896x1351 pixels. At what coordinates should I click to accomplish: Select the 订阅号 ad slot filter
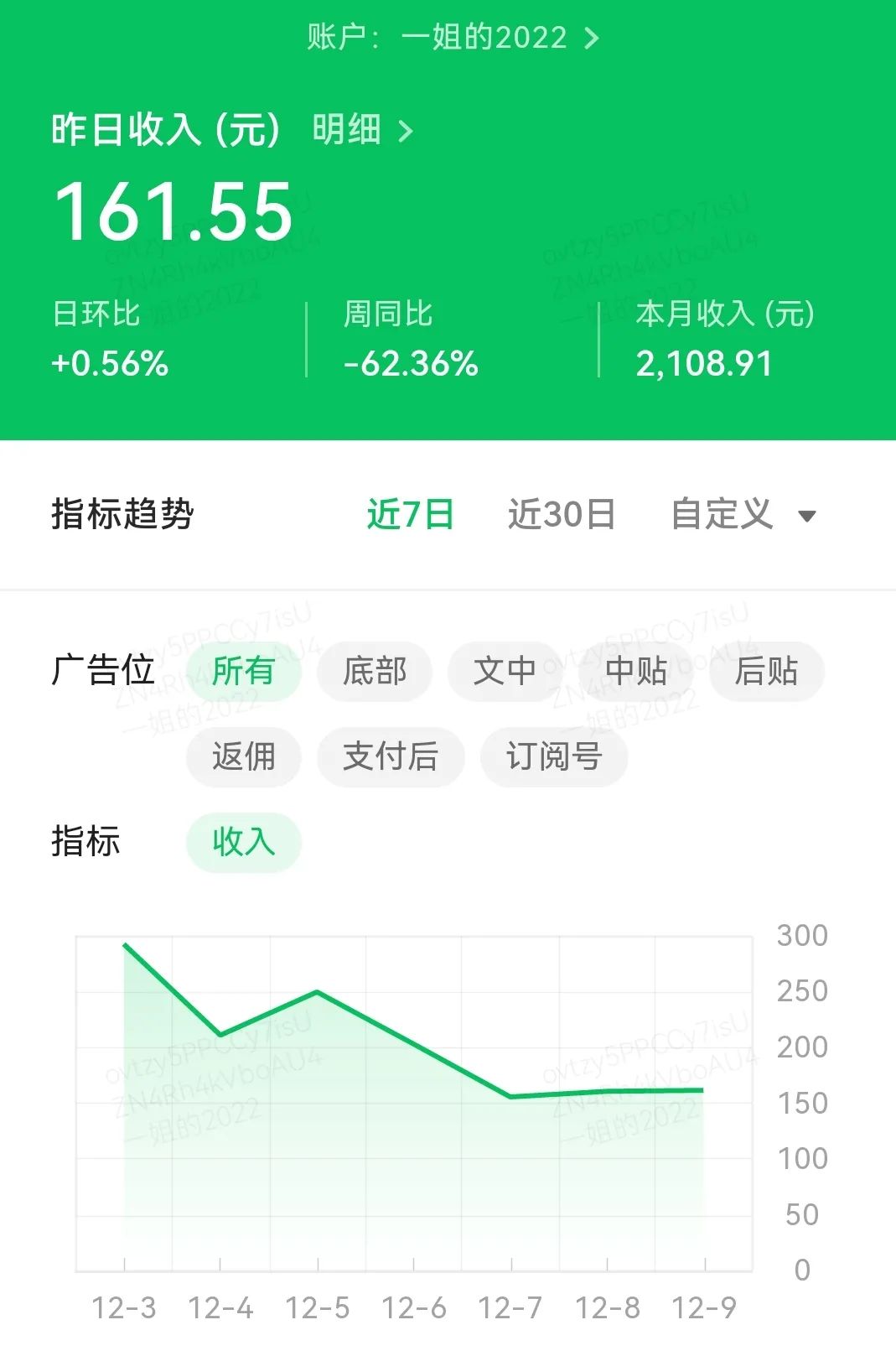[552, 756]
